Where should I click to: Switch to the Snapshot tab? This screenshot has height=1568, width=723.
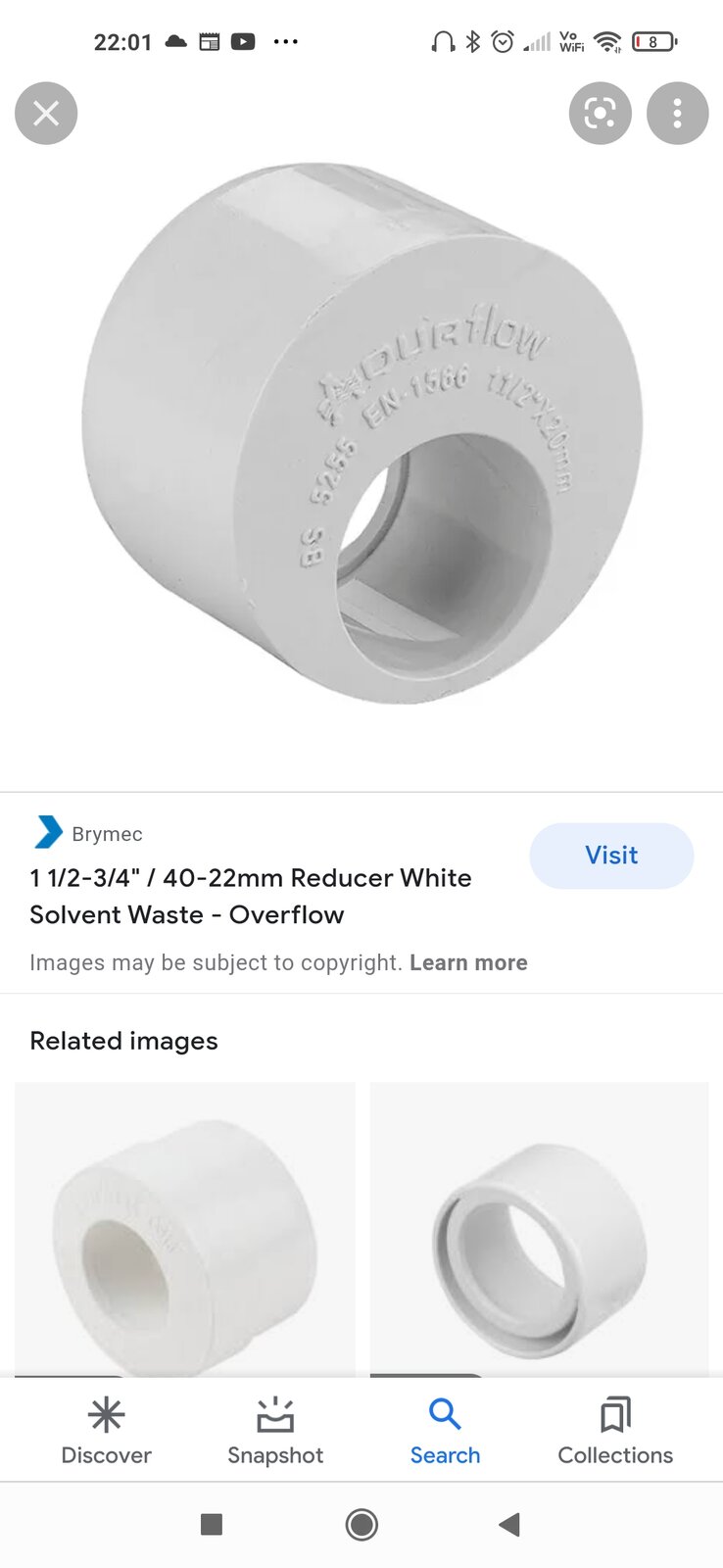[275, 1431]
